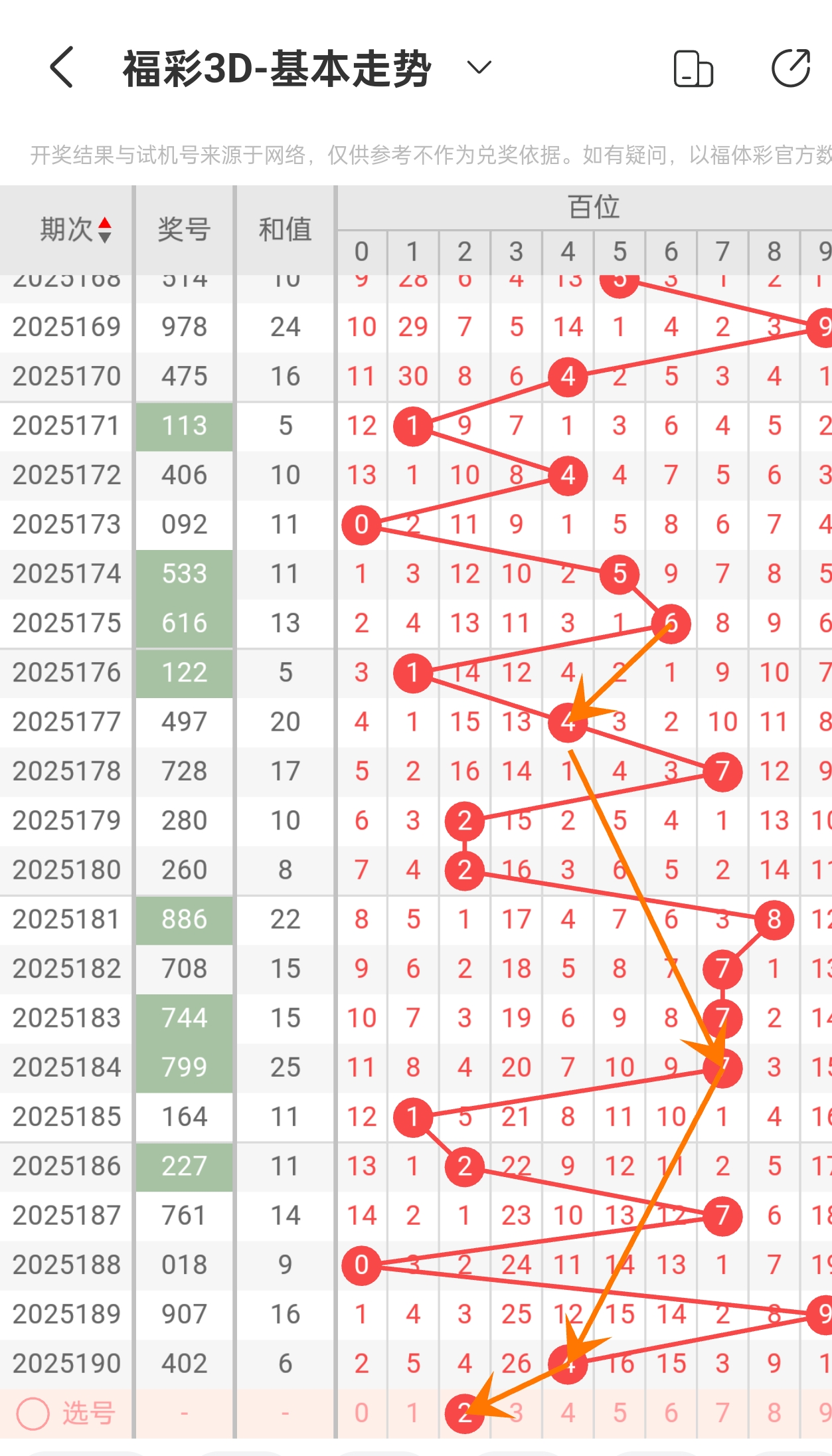Pick digit 8 in the 选号 row
832x1456 pixels.
(x=774, y=1413)
